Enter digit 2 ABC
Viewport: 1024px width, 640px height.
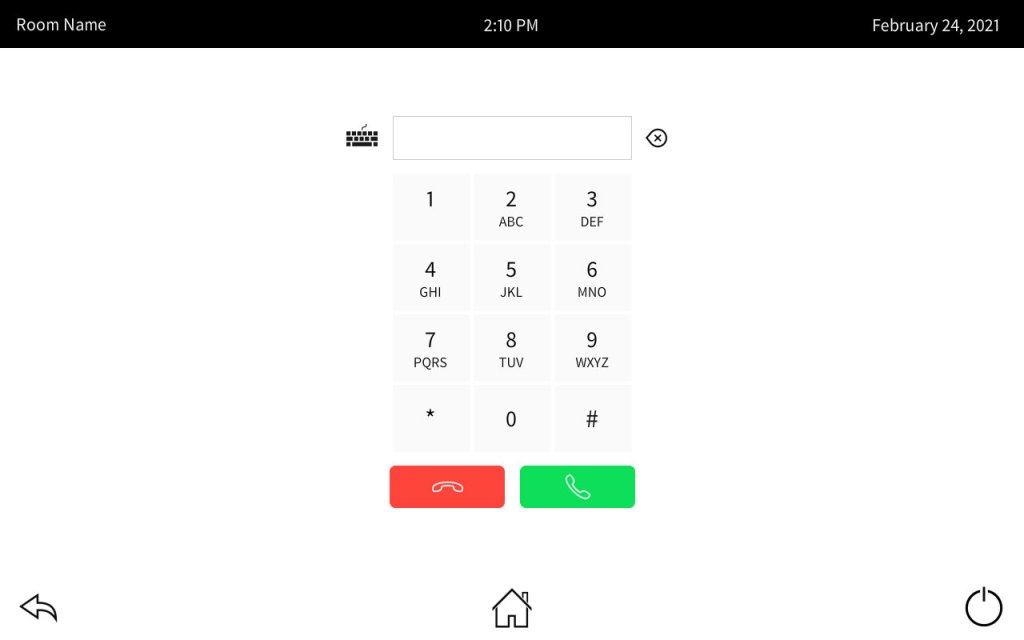(511, 207)
